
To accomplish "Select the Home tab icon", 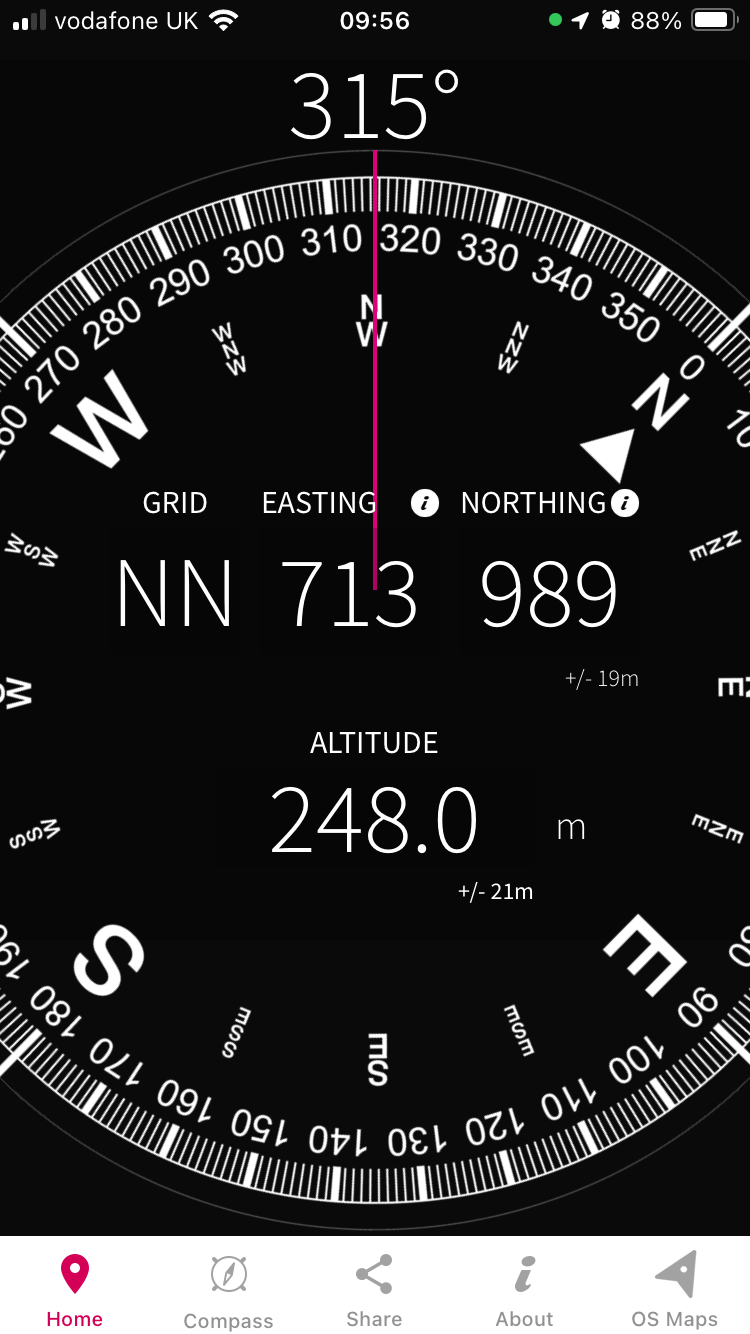I will pos(74,1275).
